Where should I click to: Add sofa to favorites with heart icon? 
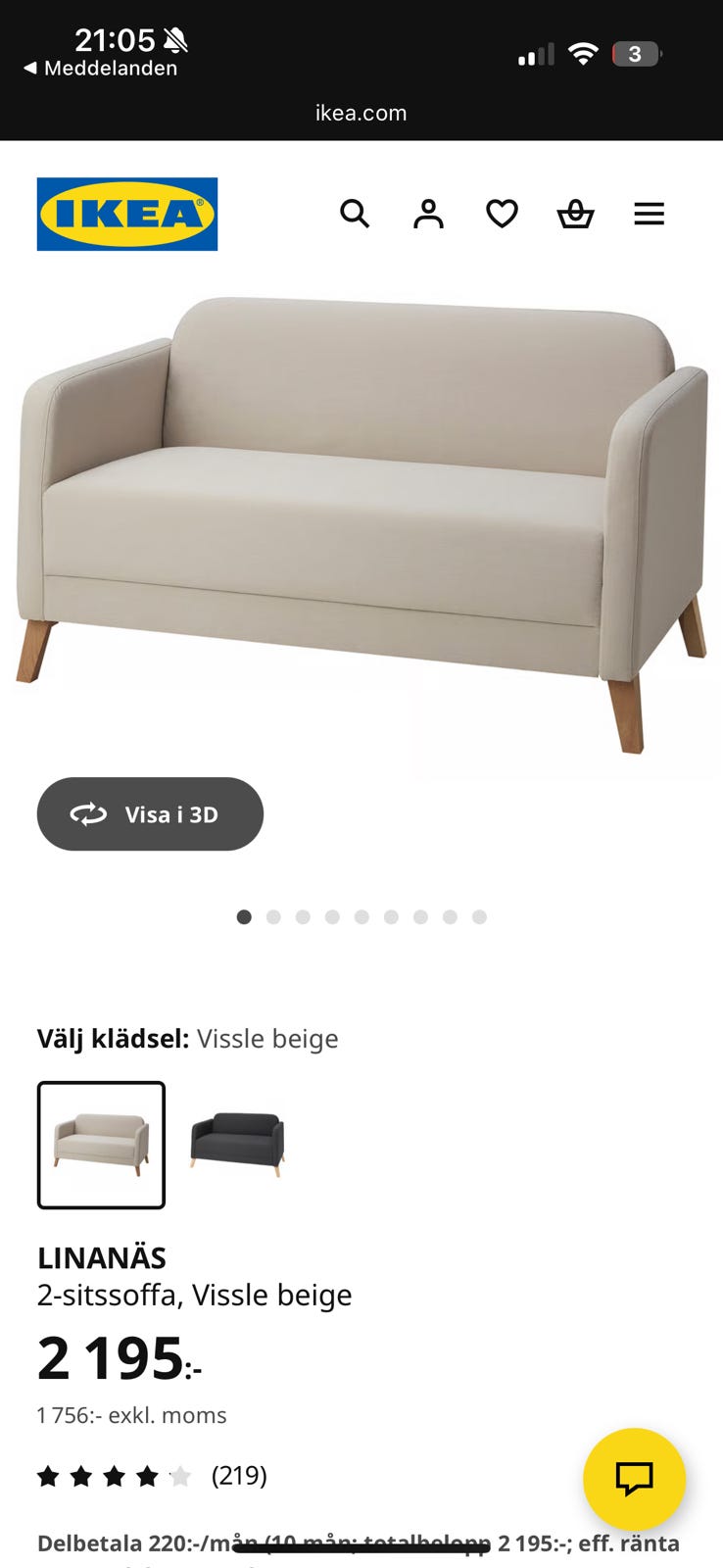[502, 214]
